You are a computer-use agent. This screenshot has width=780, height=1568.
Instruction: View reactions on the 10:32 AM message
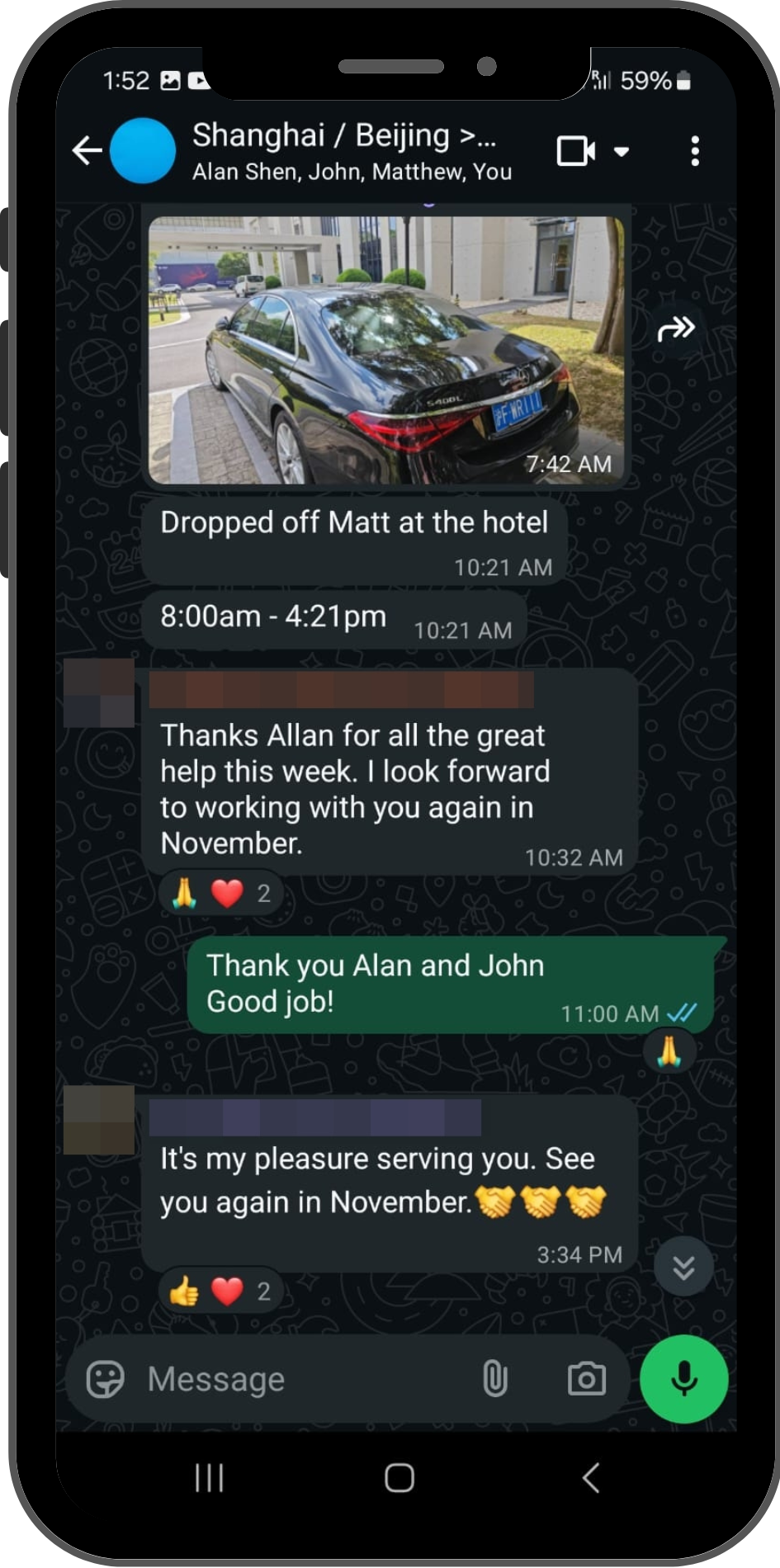(221, 894)
